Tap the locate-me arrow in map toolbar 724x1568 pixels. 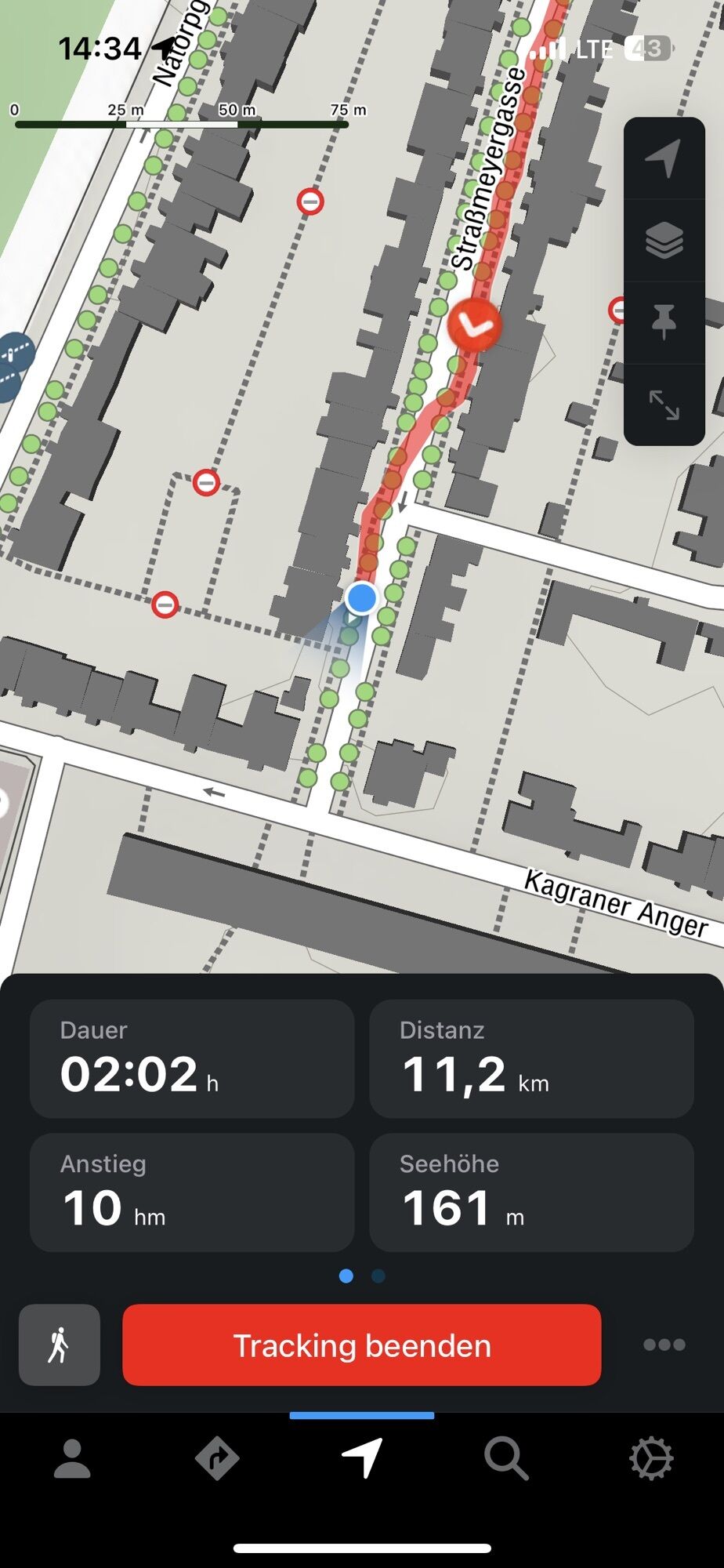click(x=664, y=158)
